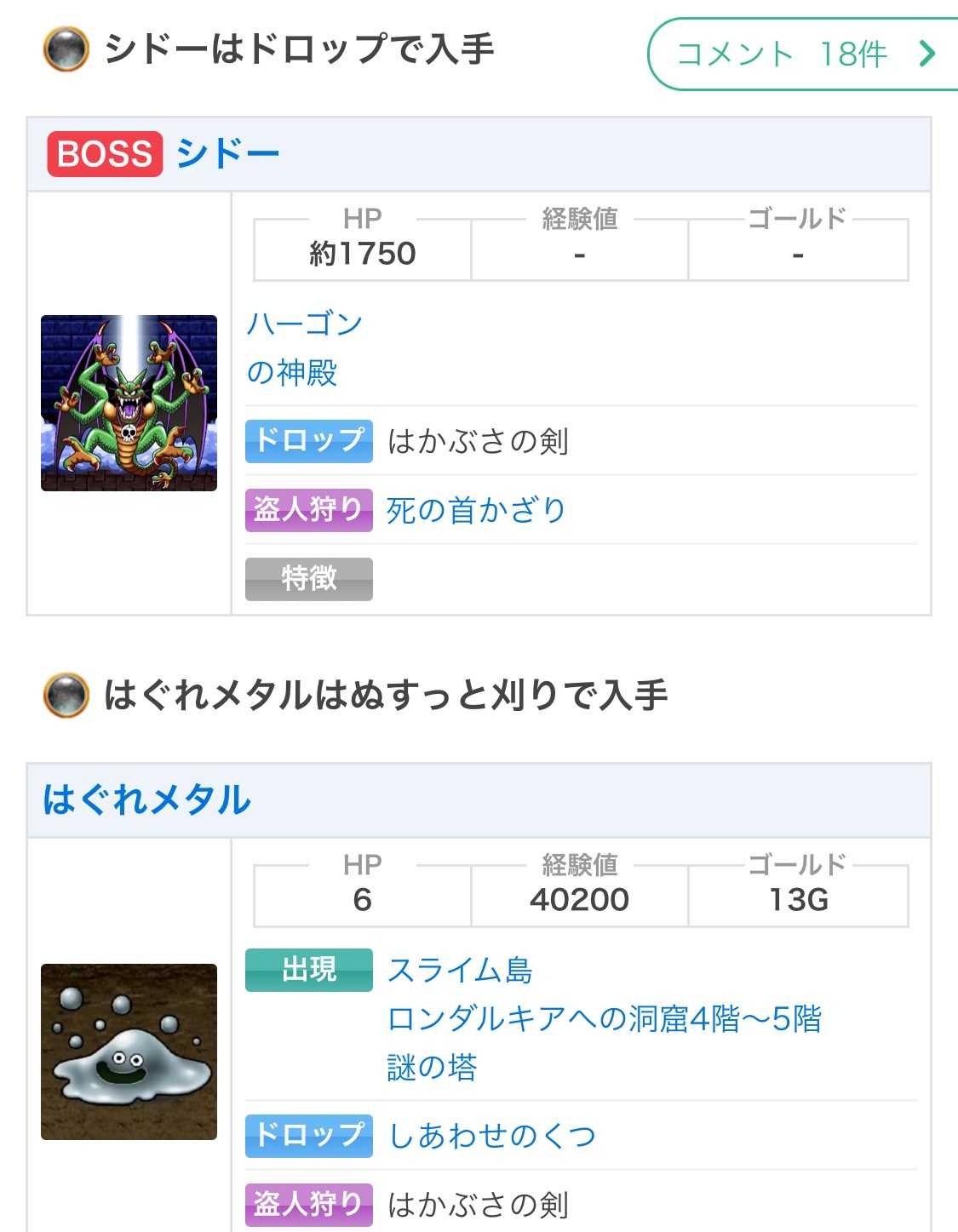
Task: Open the コメント 18件 button
Action: click(805, 54)
